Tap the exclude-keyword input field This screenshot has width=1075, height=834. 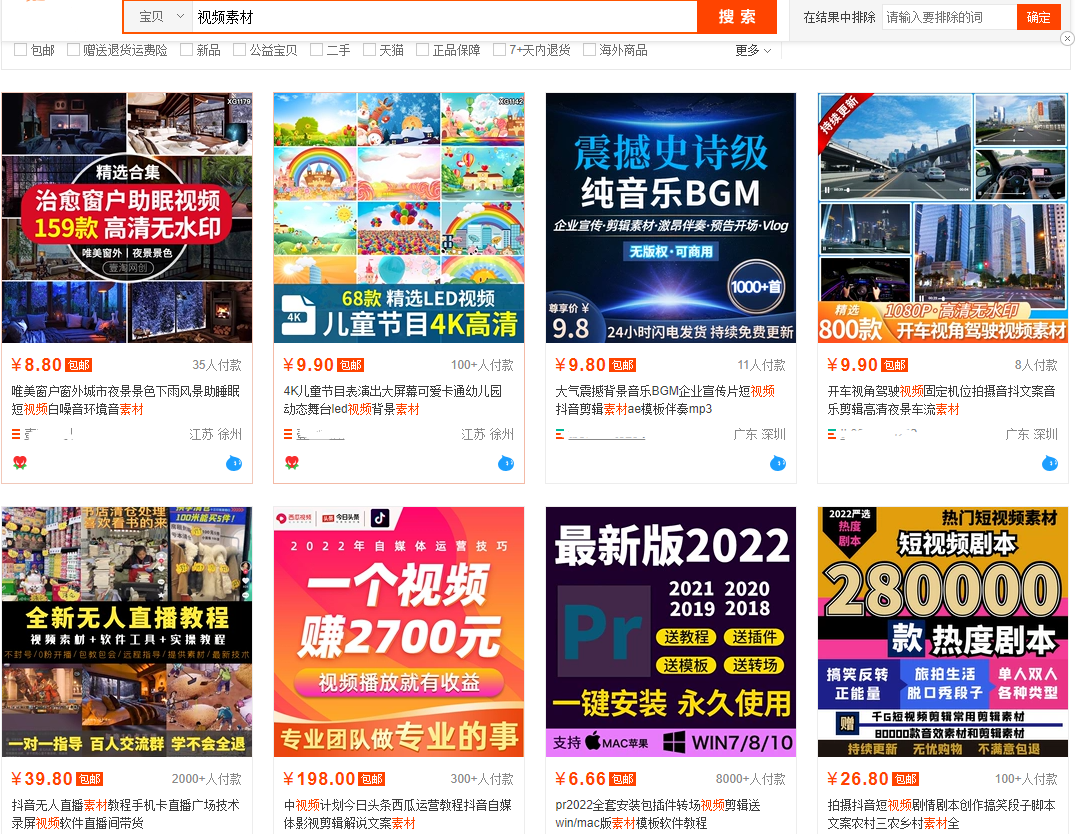pos(948,17)
